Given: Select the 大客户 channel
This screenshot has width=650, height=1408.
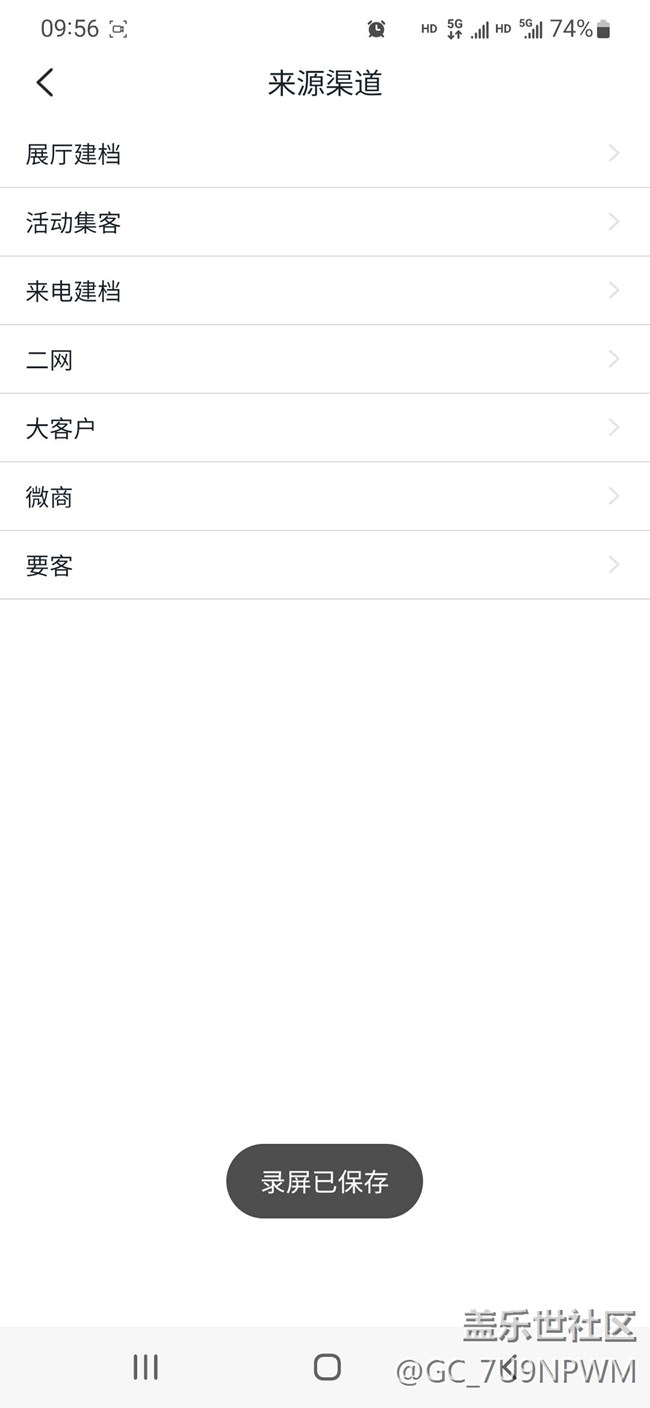Looking at the screenshot, I should (325, 428).
